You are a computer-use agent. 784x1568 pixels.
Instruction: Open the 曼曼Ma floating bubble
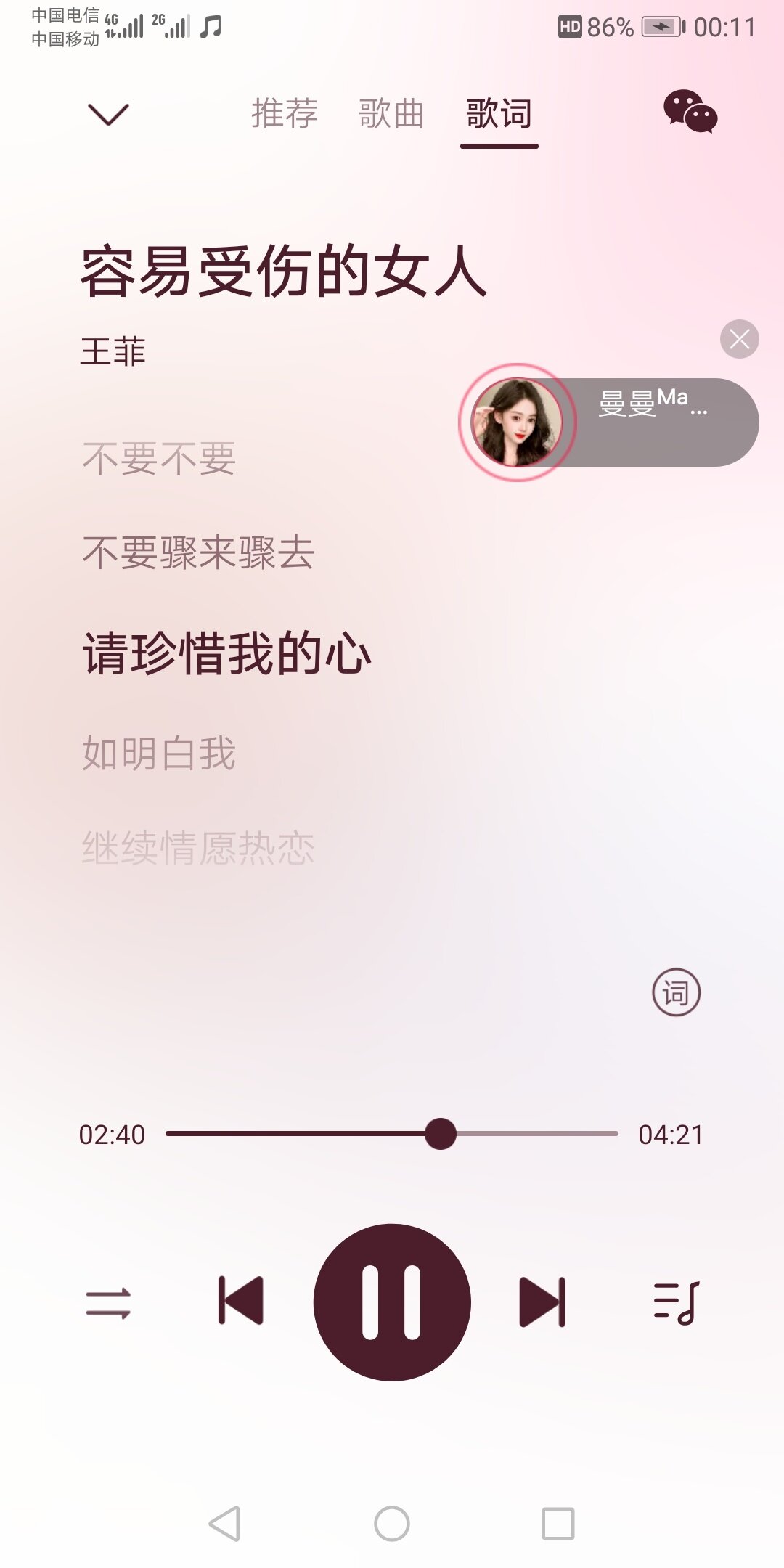(x=610, y=422)
